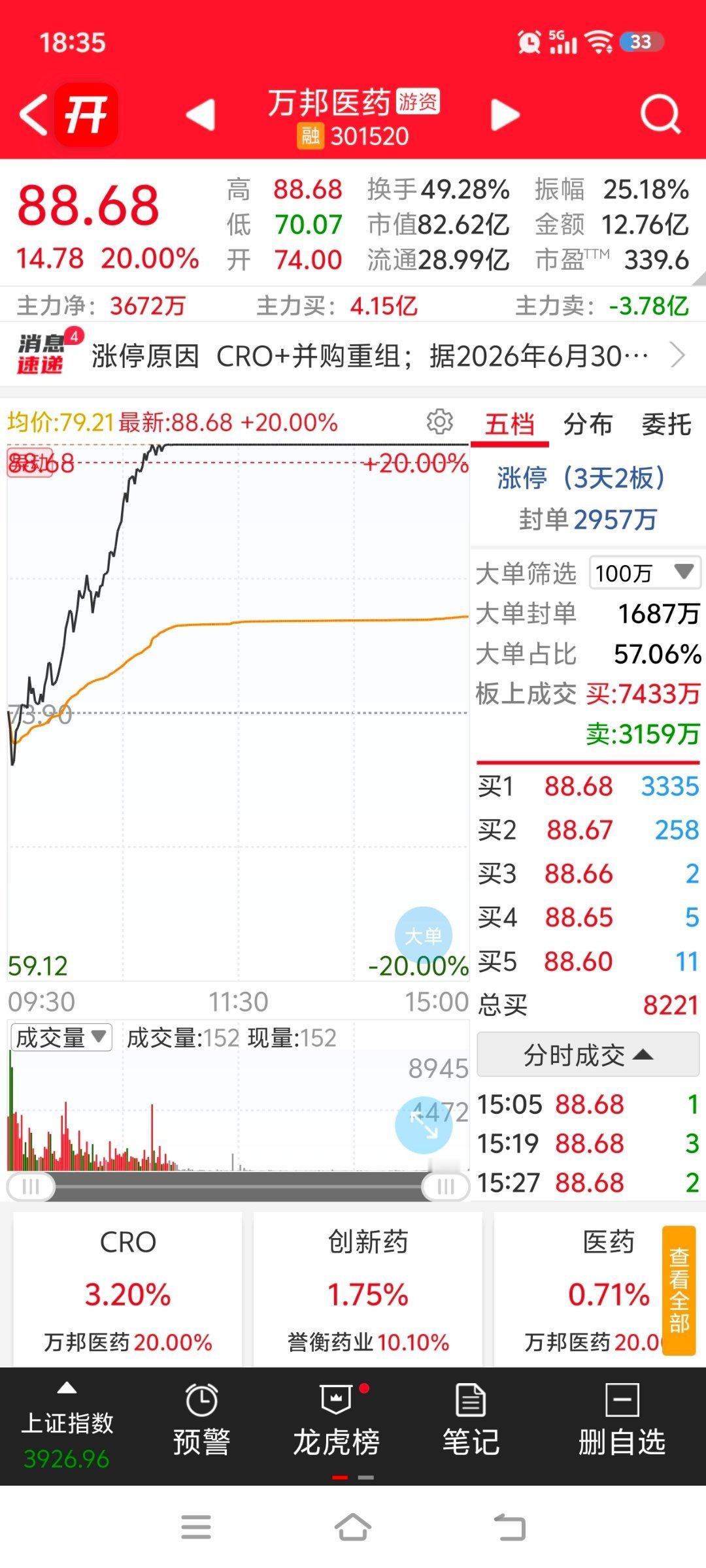The image size is (706, 1568).
Task: Open chart settings gear icon
Action: coord(439,422)
